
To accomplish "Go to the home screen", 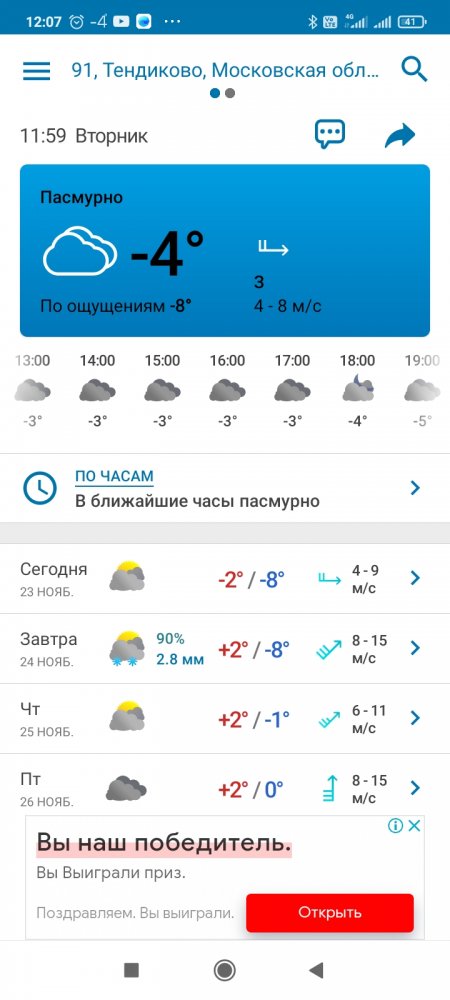I will click(x=224, y=970).
